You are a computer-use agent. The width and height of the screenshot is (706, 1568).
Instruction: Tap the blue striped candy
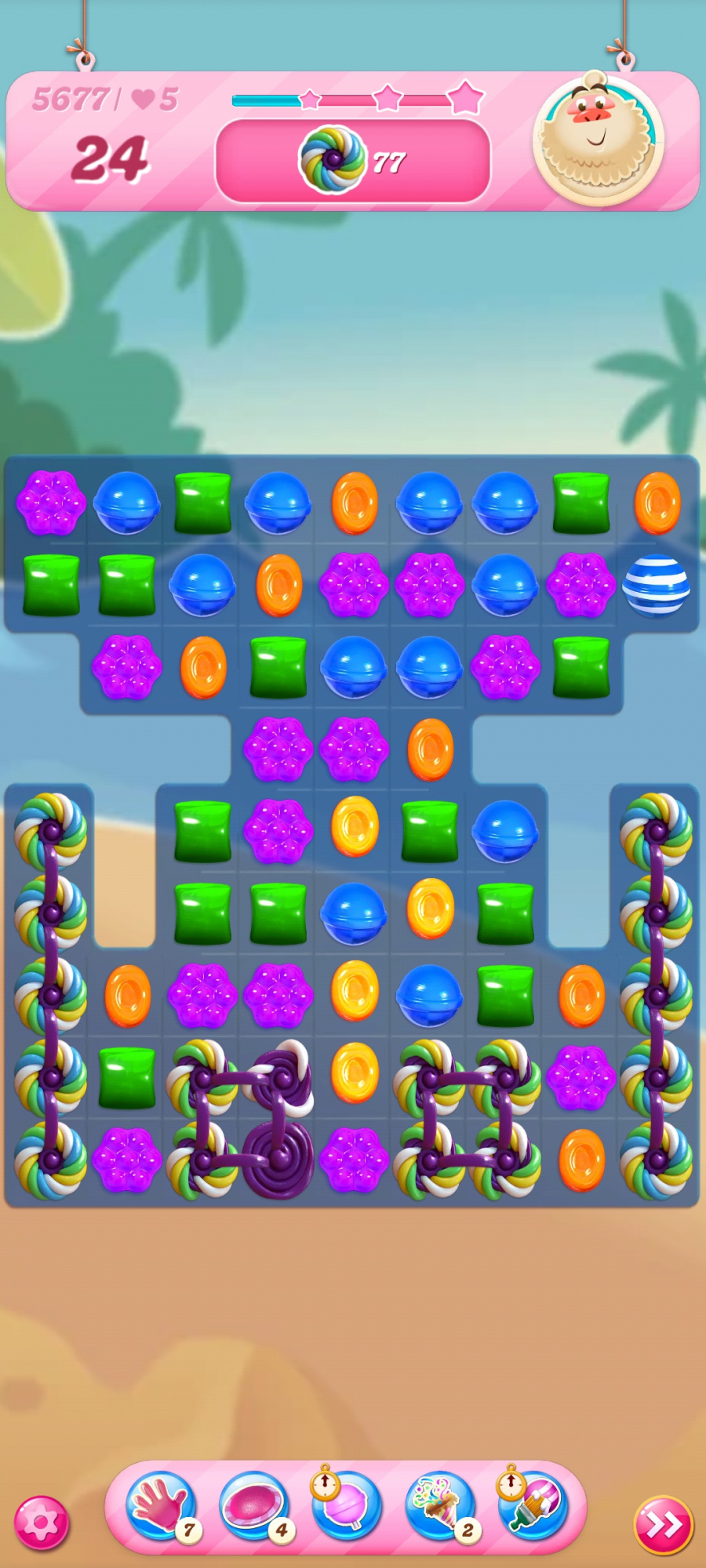(657, 586)
